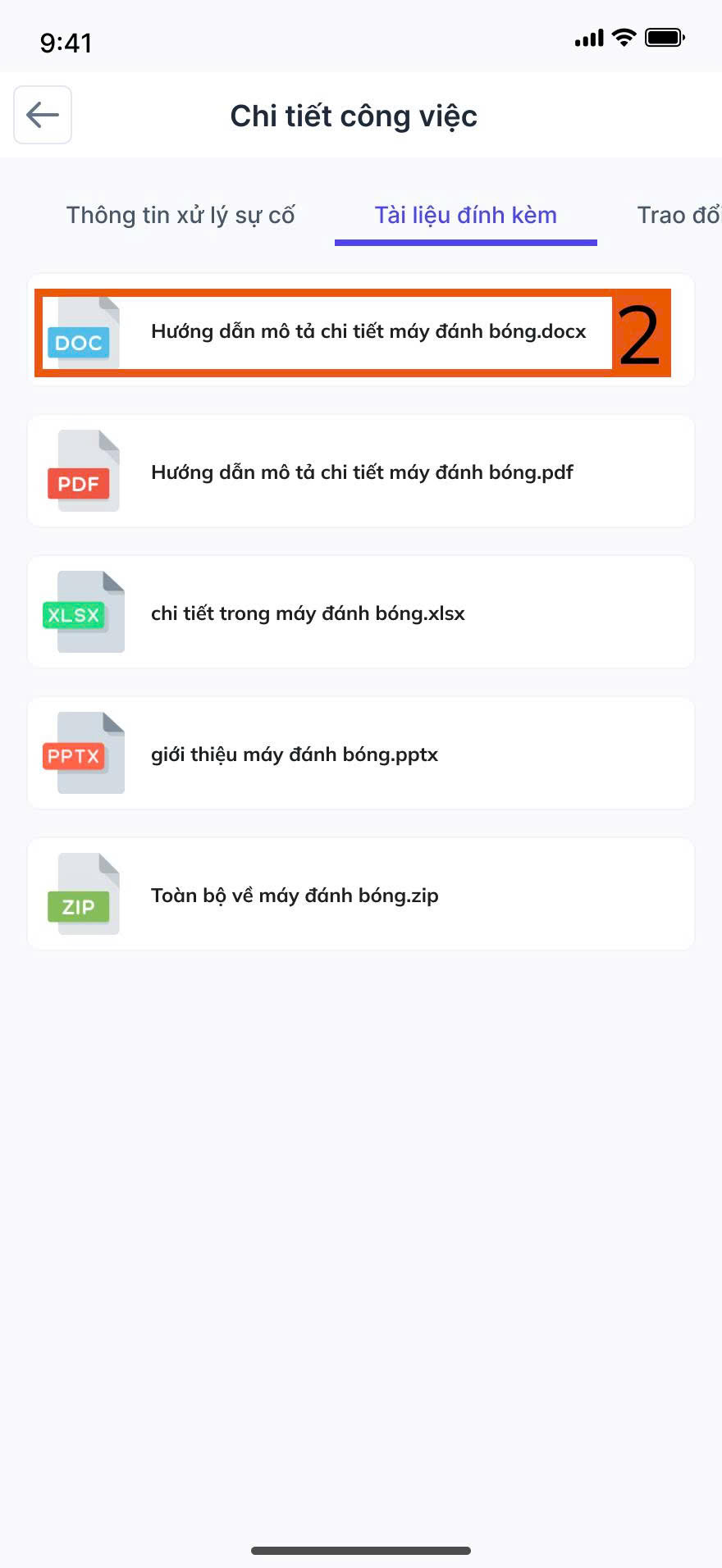Screen dimensions: 722x1568
Task: Go back using the arrow button
Action: tap(43, 115)
